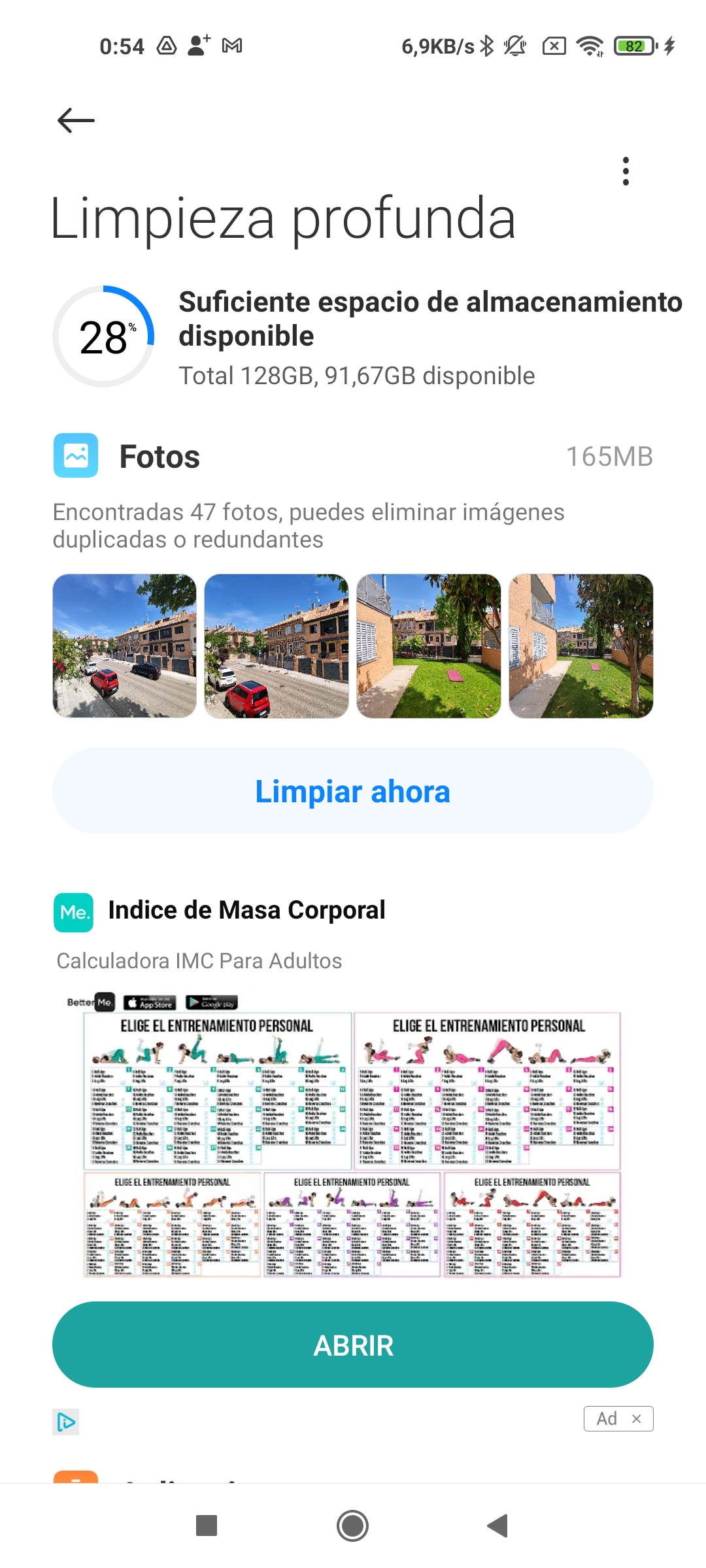Close the ad with the X
706x1568 pixels.
pyautogui.click(x=636, y=1418)
